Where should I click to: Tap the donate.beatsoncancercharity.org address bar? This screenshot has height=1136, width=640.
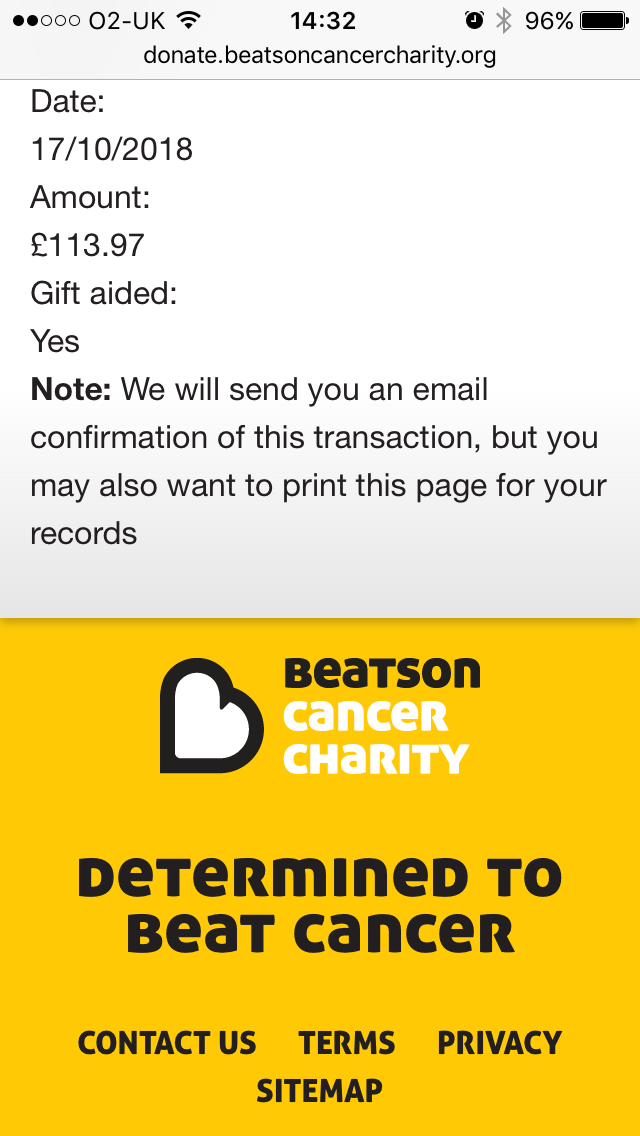(x=320, y=55)
